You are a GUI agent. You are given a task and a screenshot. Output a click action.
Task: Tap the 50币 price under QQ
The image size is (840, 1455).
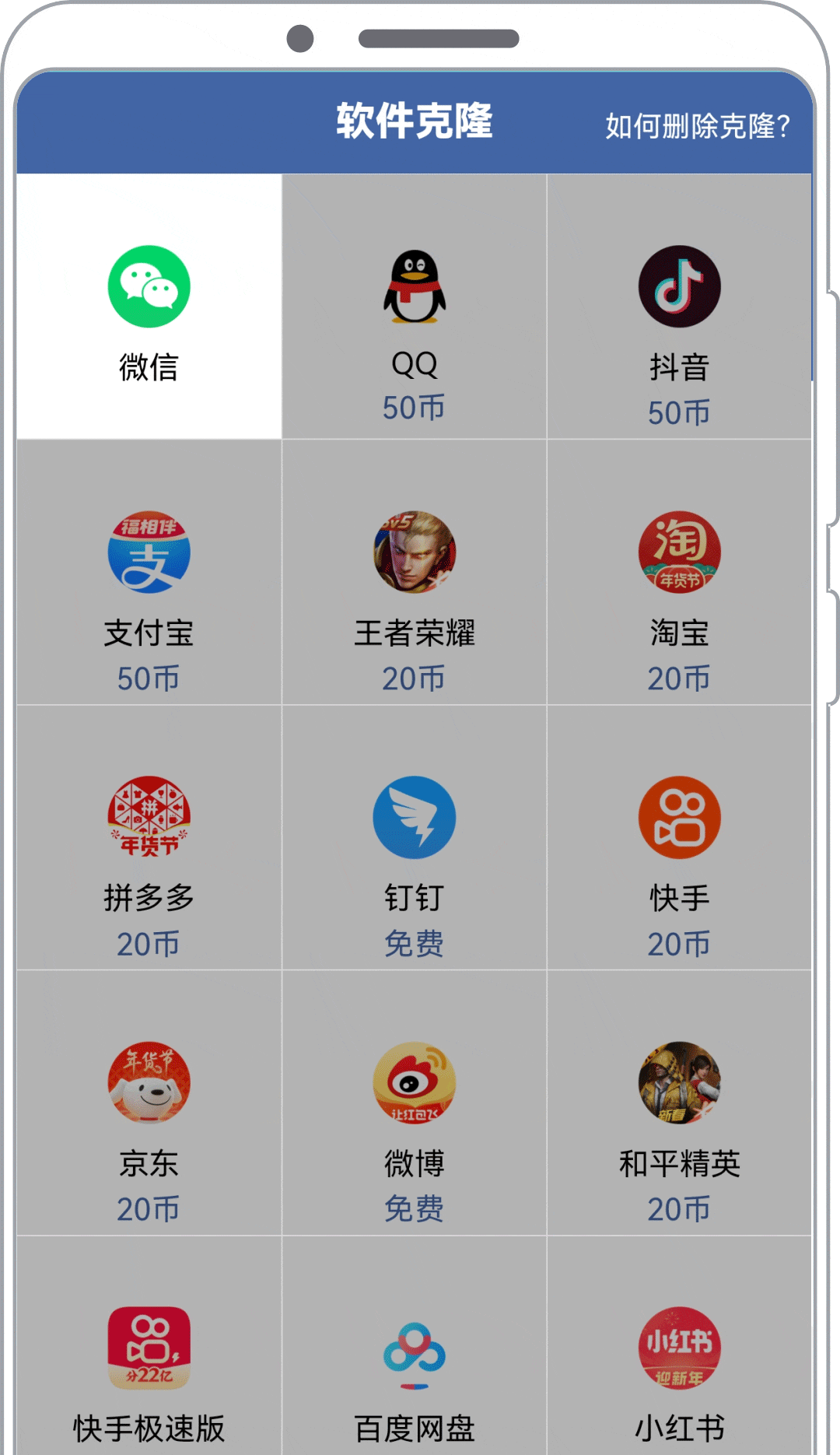414,407
